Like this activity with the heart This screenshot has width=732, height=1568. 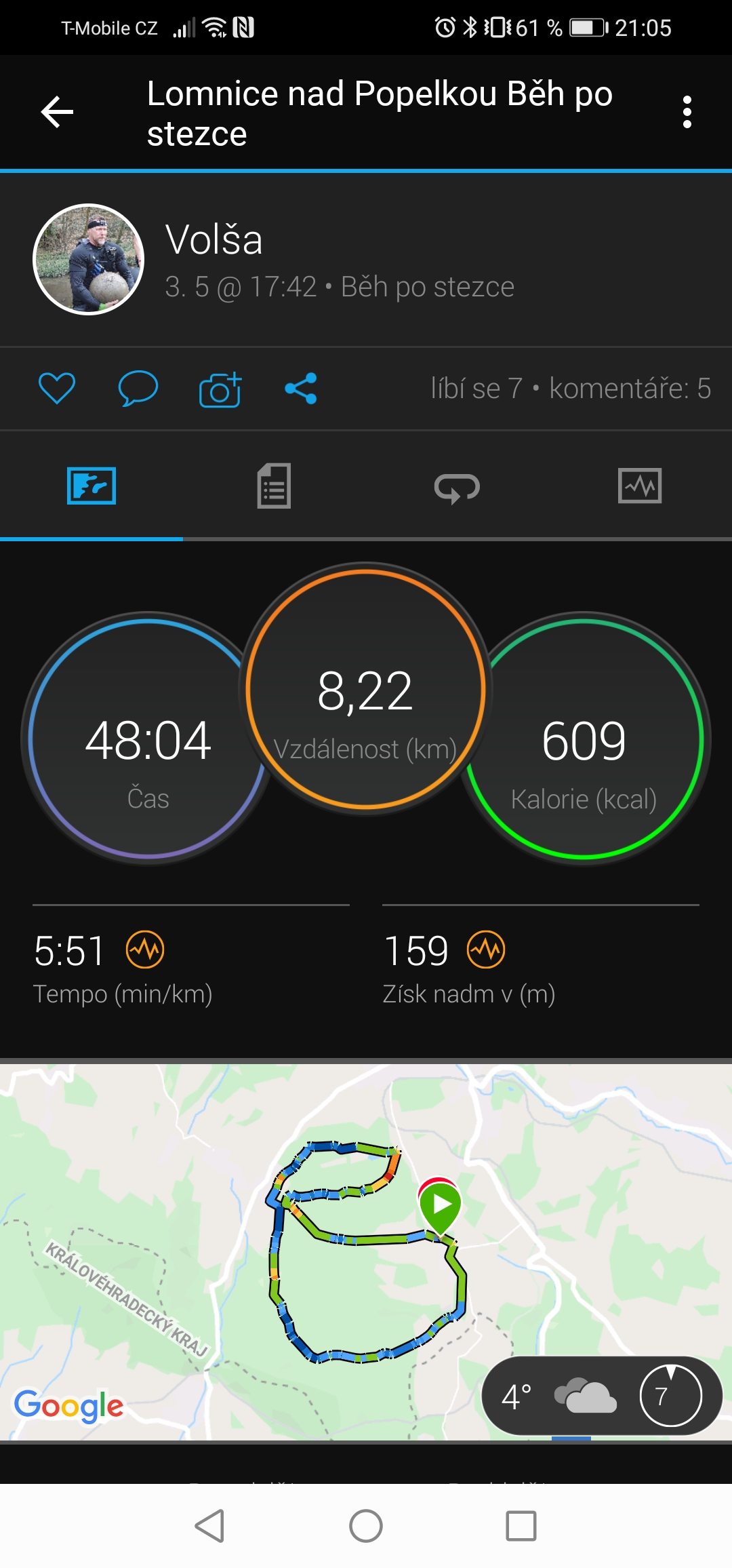(x=57, y=389)
